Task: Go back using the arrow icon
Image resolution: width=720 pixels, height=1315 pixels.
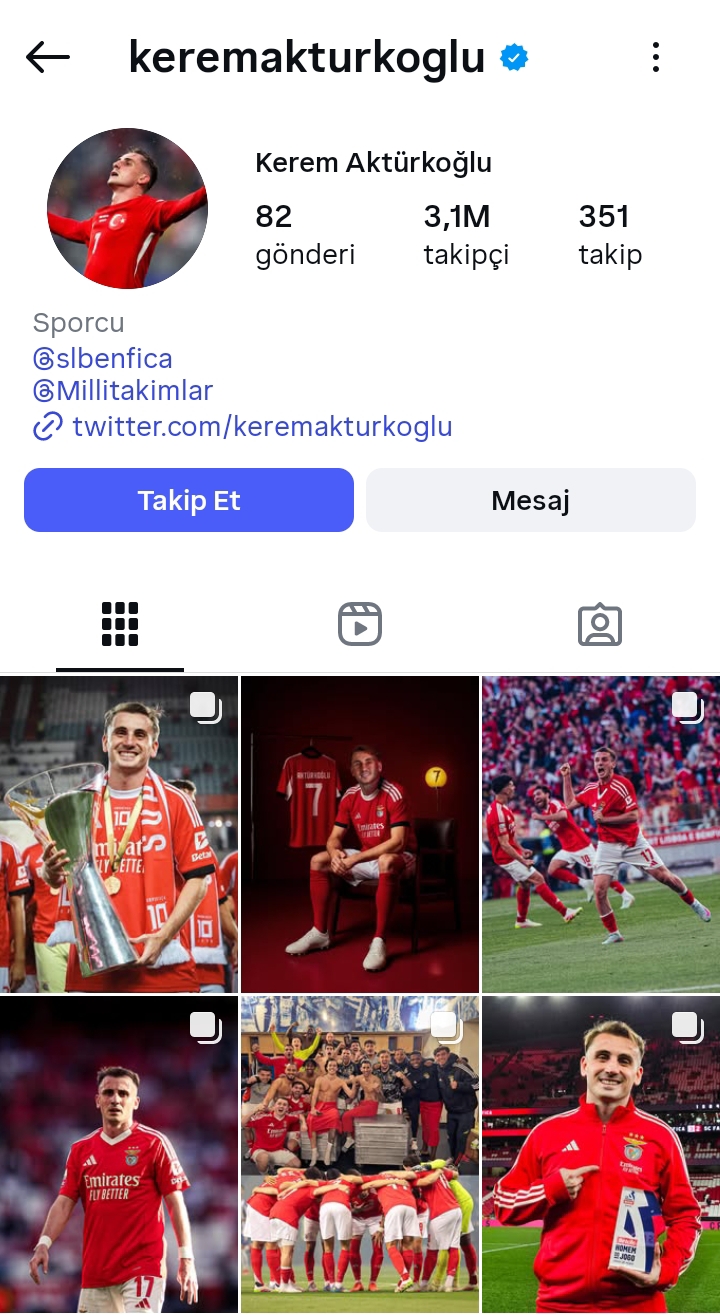Action: tap(48, 58)
